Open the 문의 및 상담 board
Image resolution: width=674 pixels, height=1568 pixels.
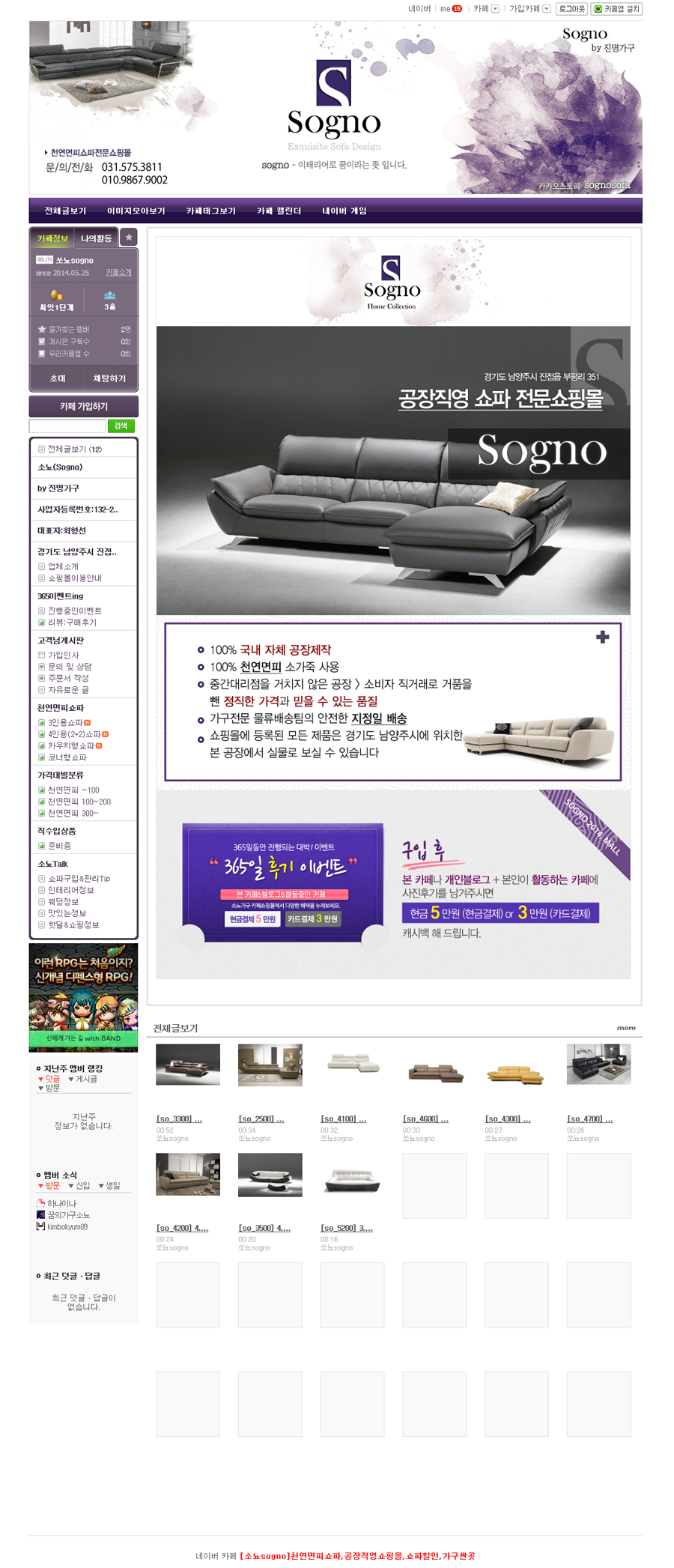pos(69,667)
